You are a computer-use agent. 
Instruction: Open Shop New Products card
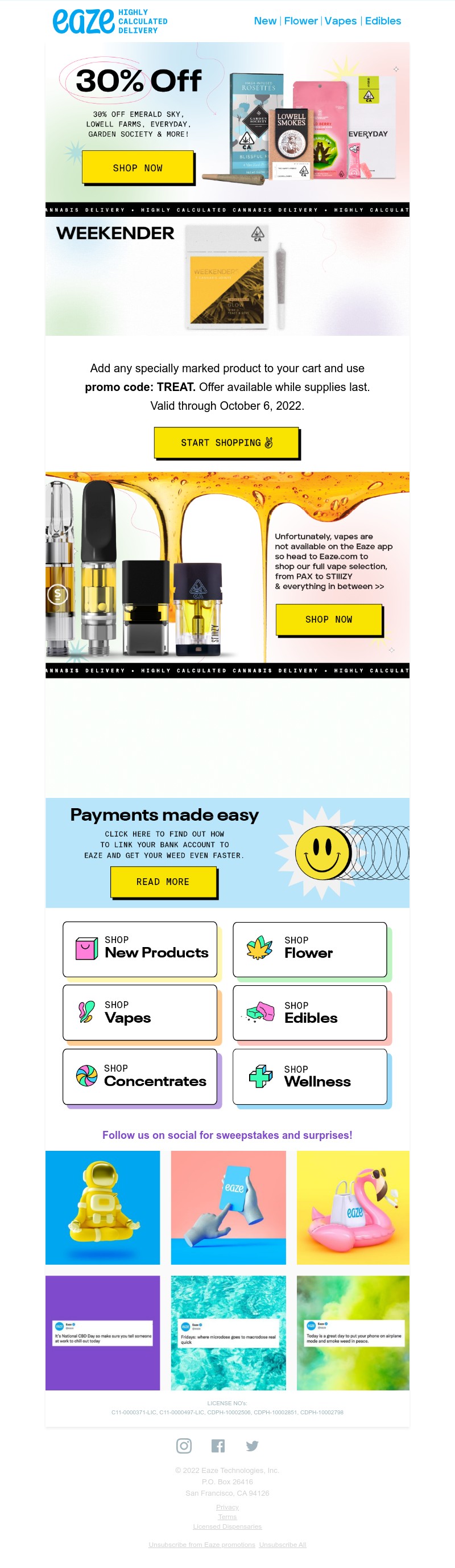[x=140, y=948]
